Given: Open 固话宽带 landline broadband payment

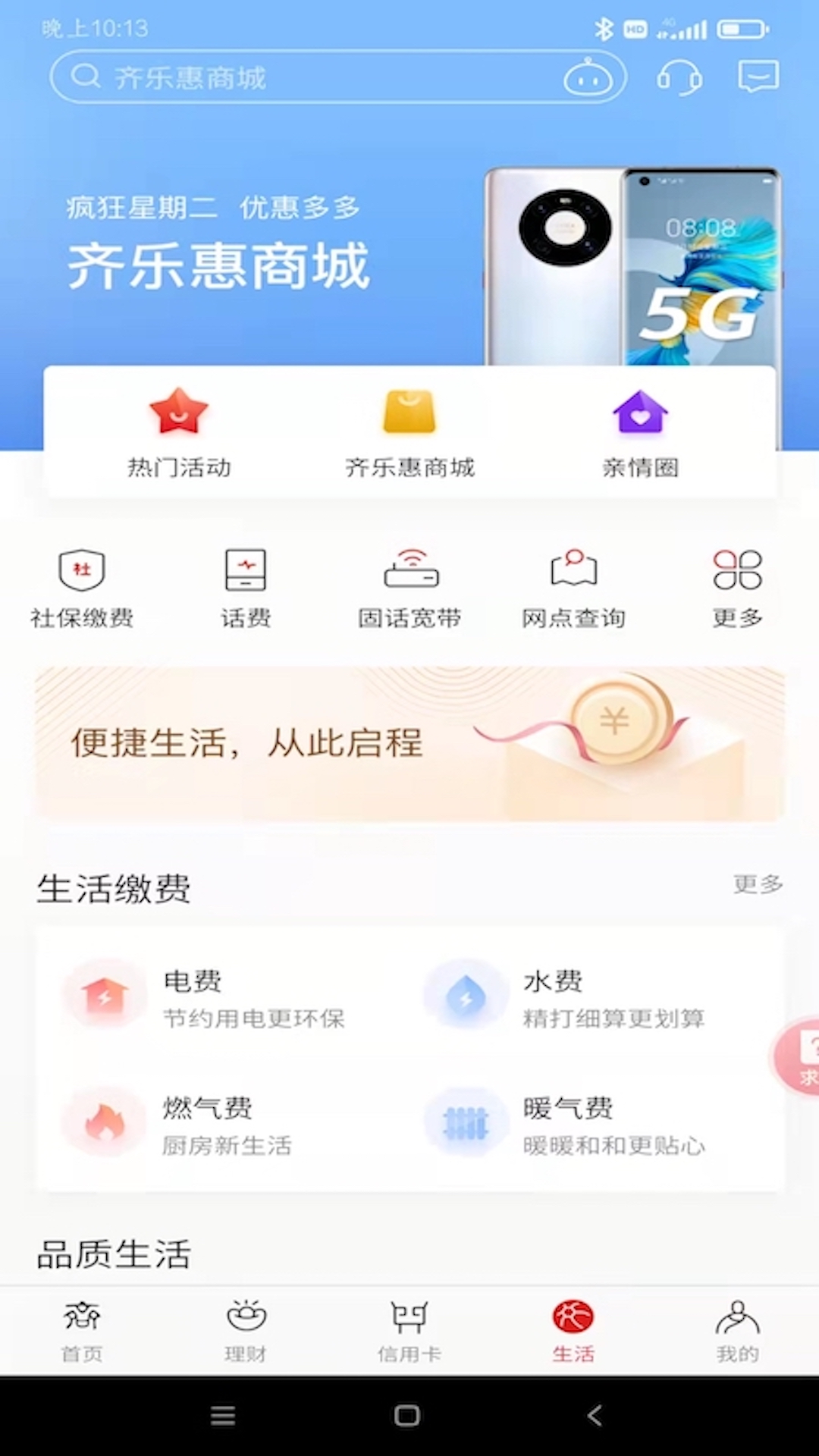Looking at the screenshot, I should click(410, 589).
